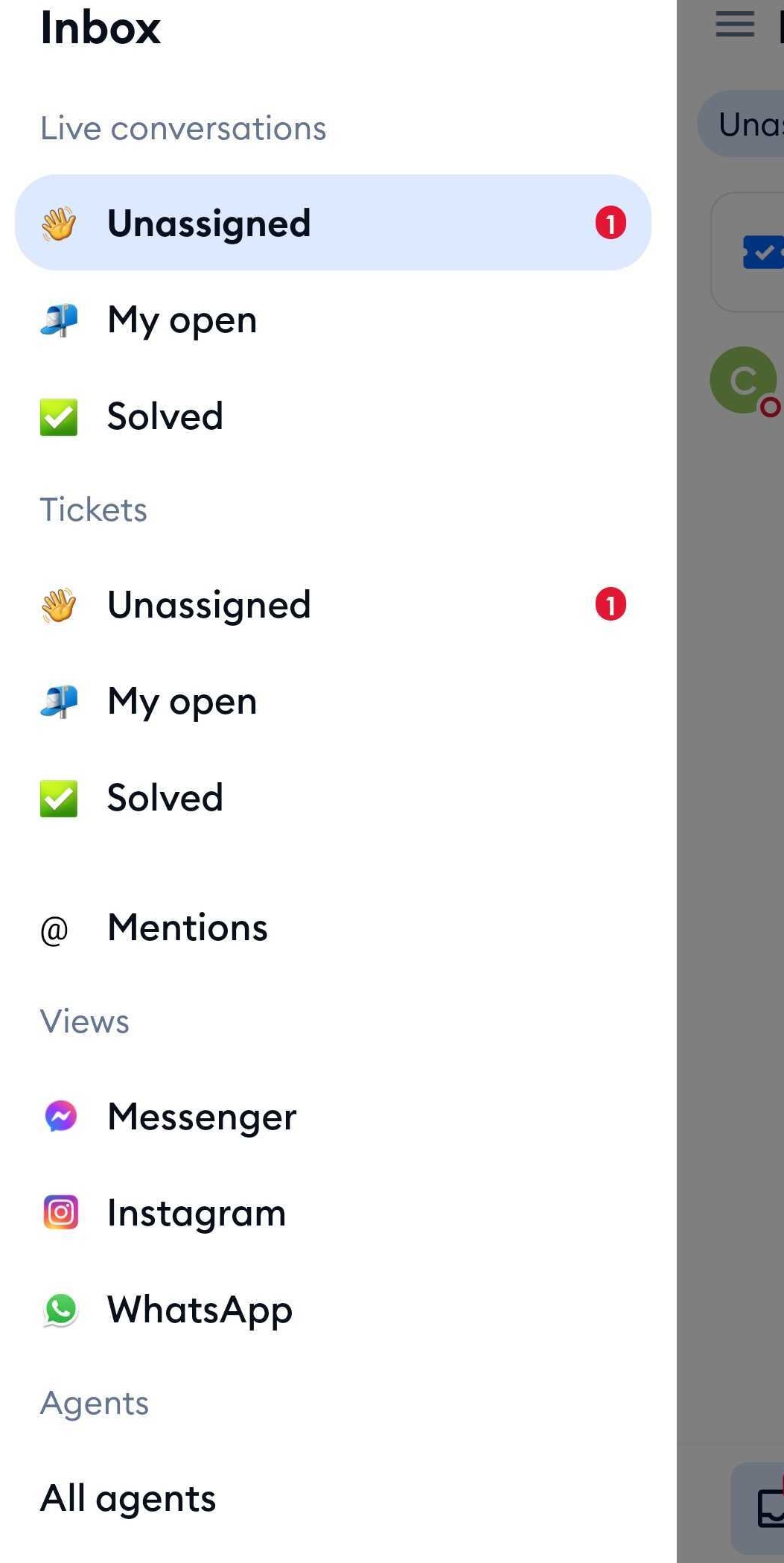
Task: Click the waving hand Unassigned icon
Action: click(x=60, y=223)
